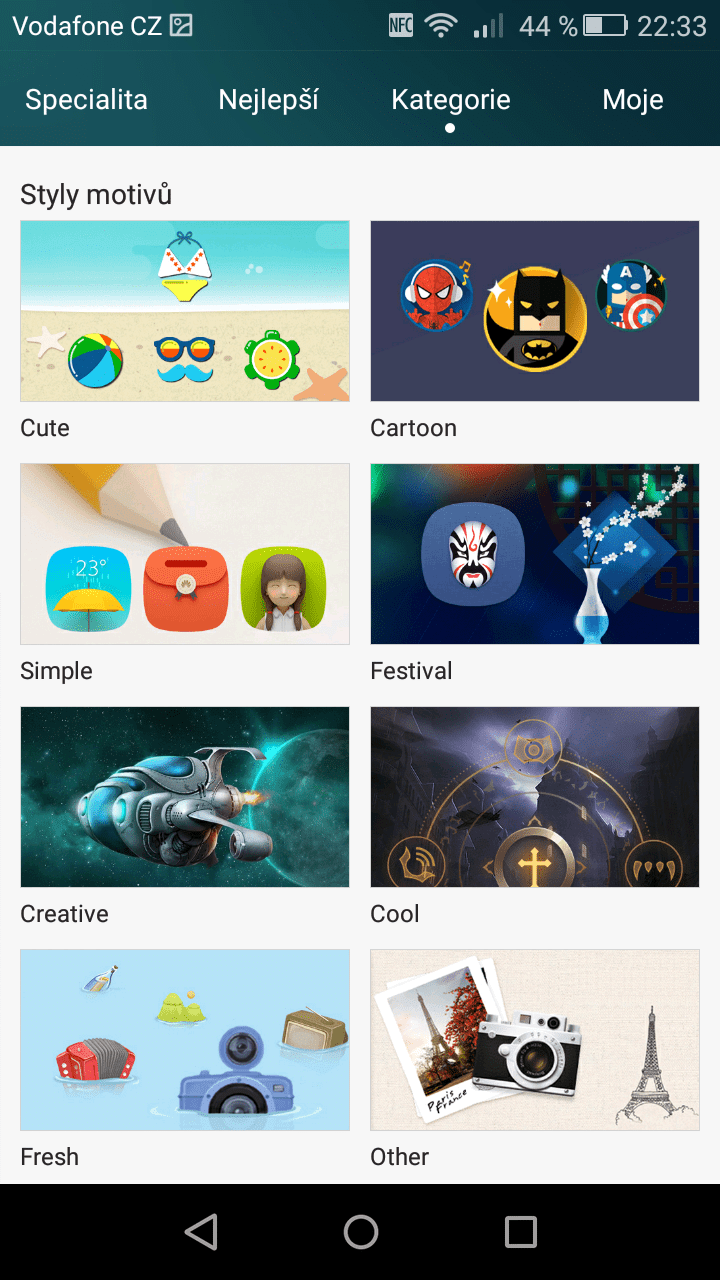The height and width of the screenshot is (1280, 720).
Task: Browse the Cartoon theme style
Action: pyautogui.click(x=535, y=311)
